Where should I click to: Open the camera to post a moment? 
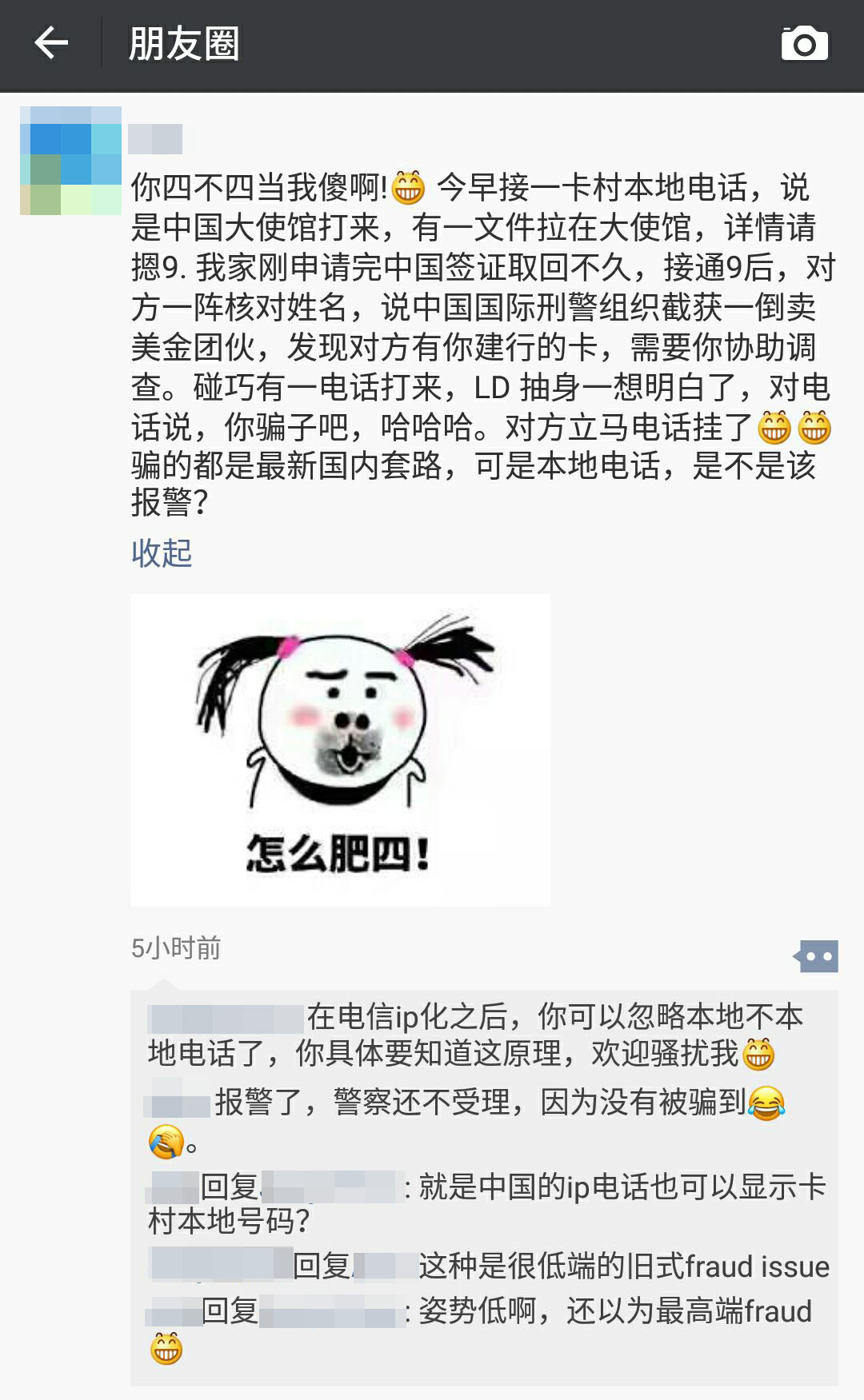pos(804,44)
